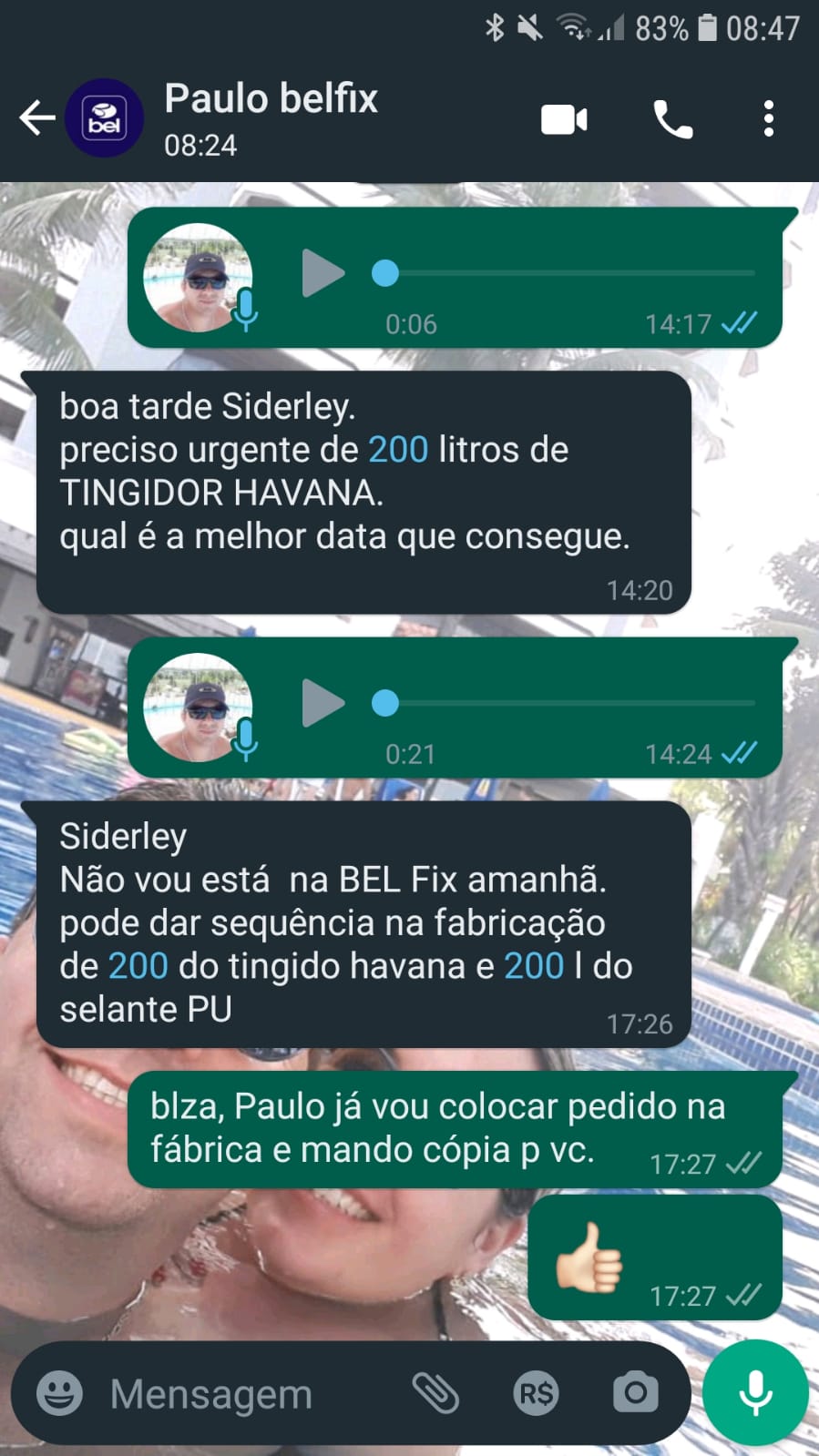This screenshot has width=819, height=1456.
Task: Play the 0:21 voice message
Action: (x=322, y=703)
